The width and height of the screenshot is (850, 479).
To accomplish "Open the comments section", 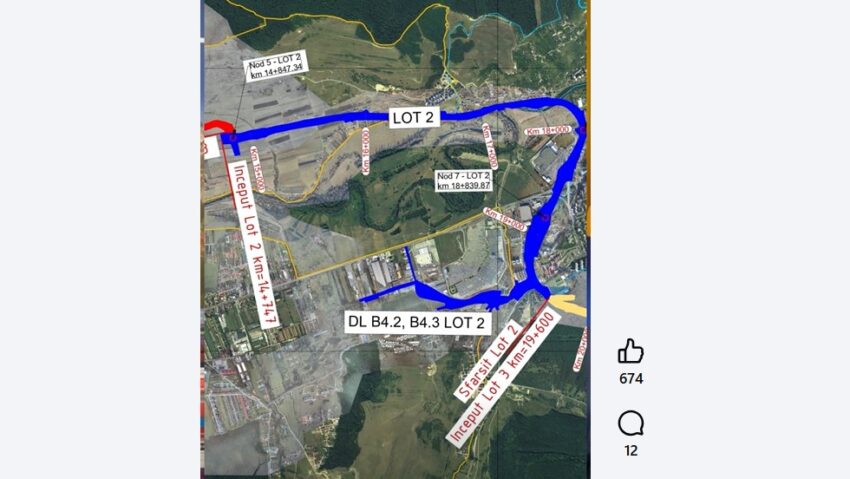I will (631, 423).
